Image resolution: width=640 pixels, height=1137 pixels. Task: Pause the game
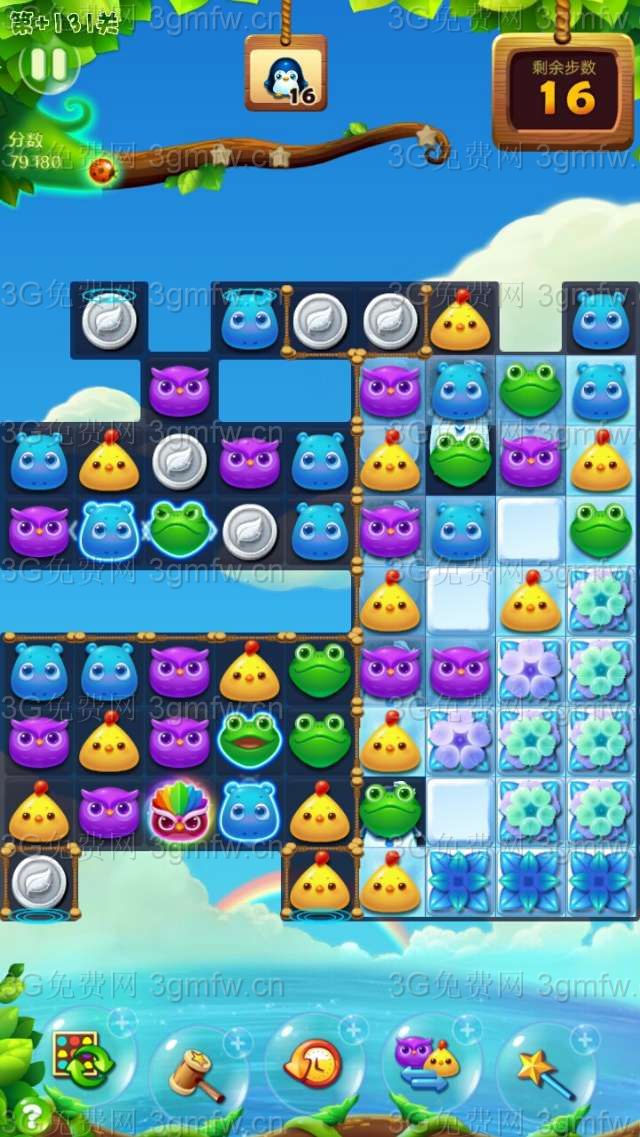(x=48, y=65)
